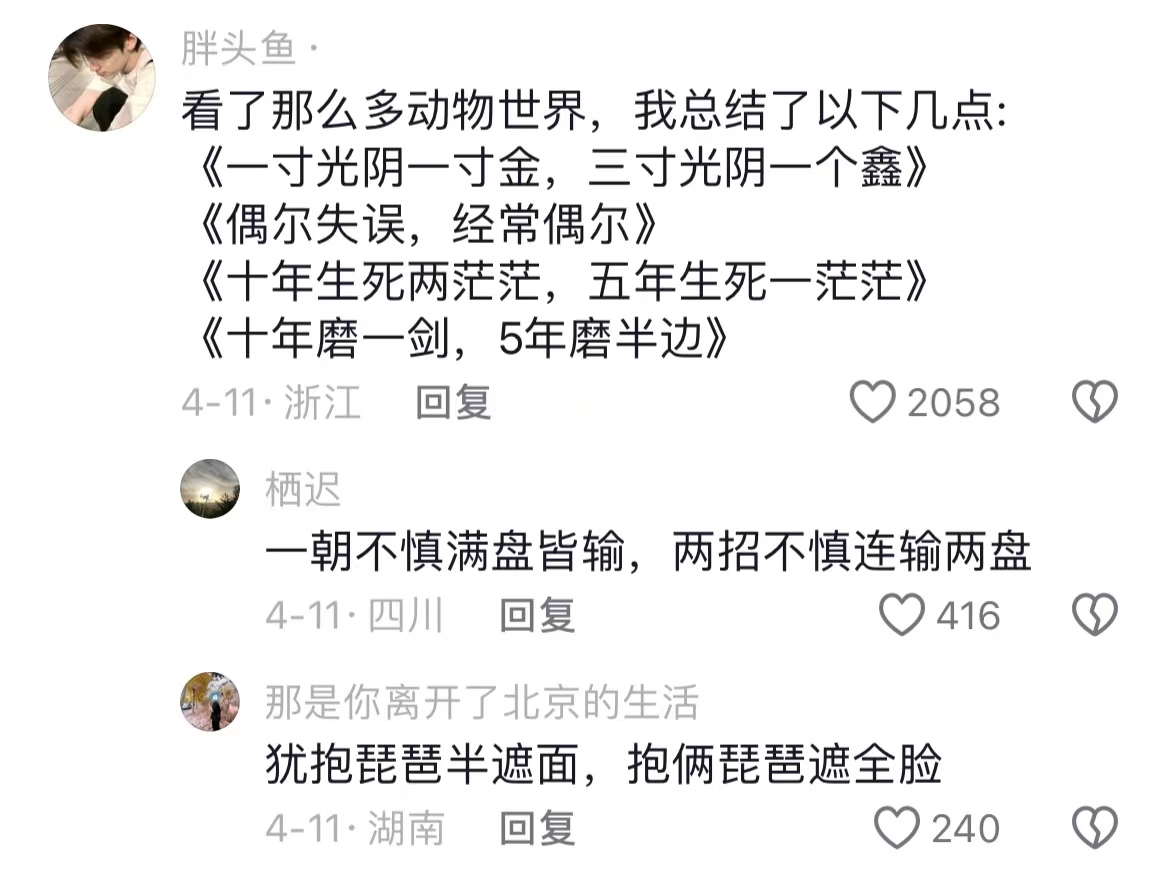The image size is (1170, 872).
Task: Open 栖迟's avatar
Action: point(210,489)
